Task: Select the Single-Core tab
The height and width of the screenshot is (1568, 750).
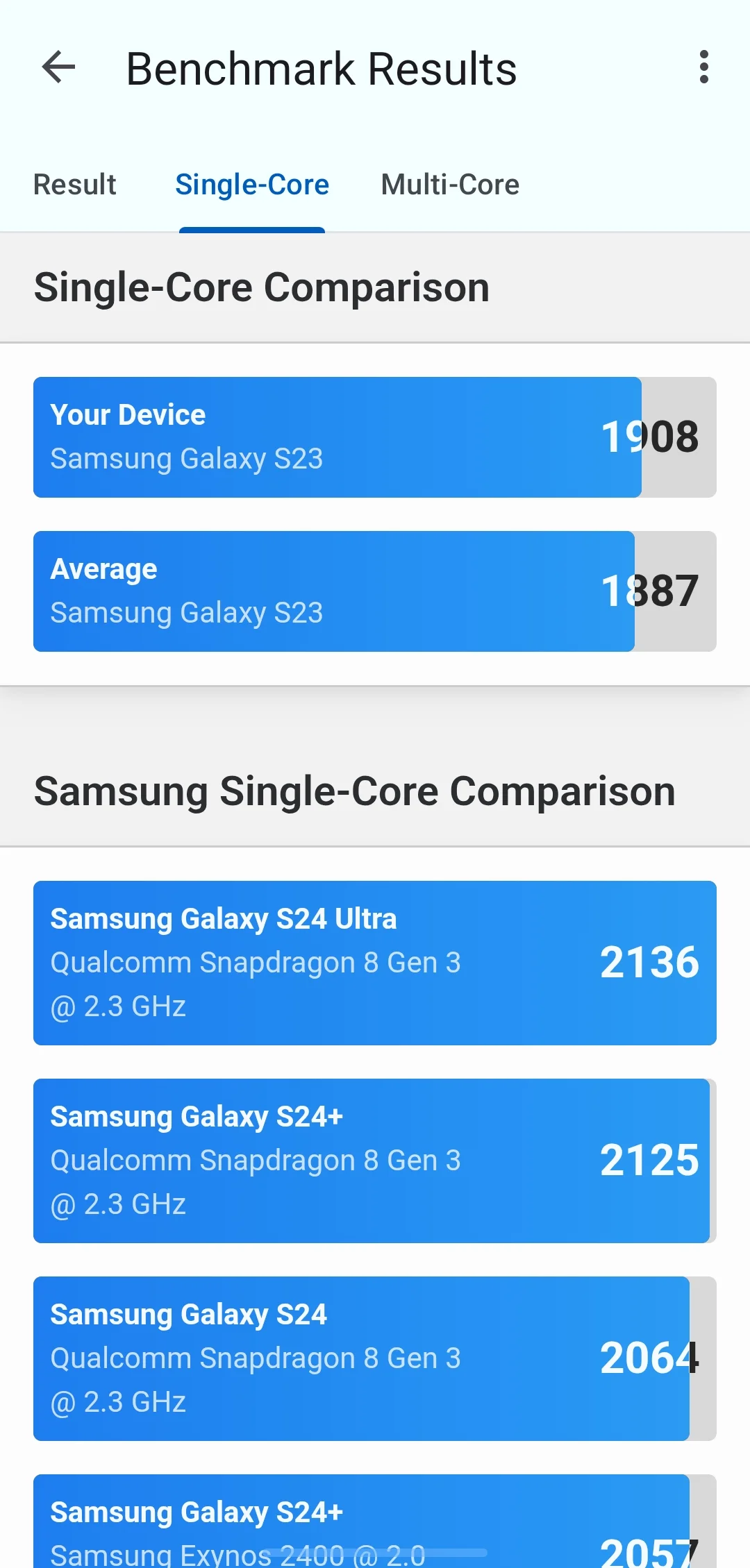Action: coord(252,185)
